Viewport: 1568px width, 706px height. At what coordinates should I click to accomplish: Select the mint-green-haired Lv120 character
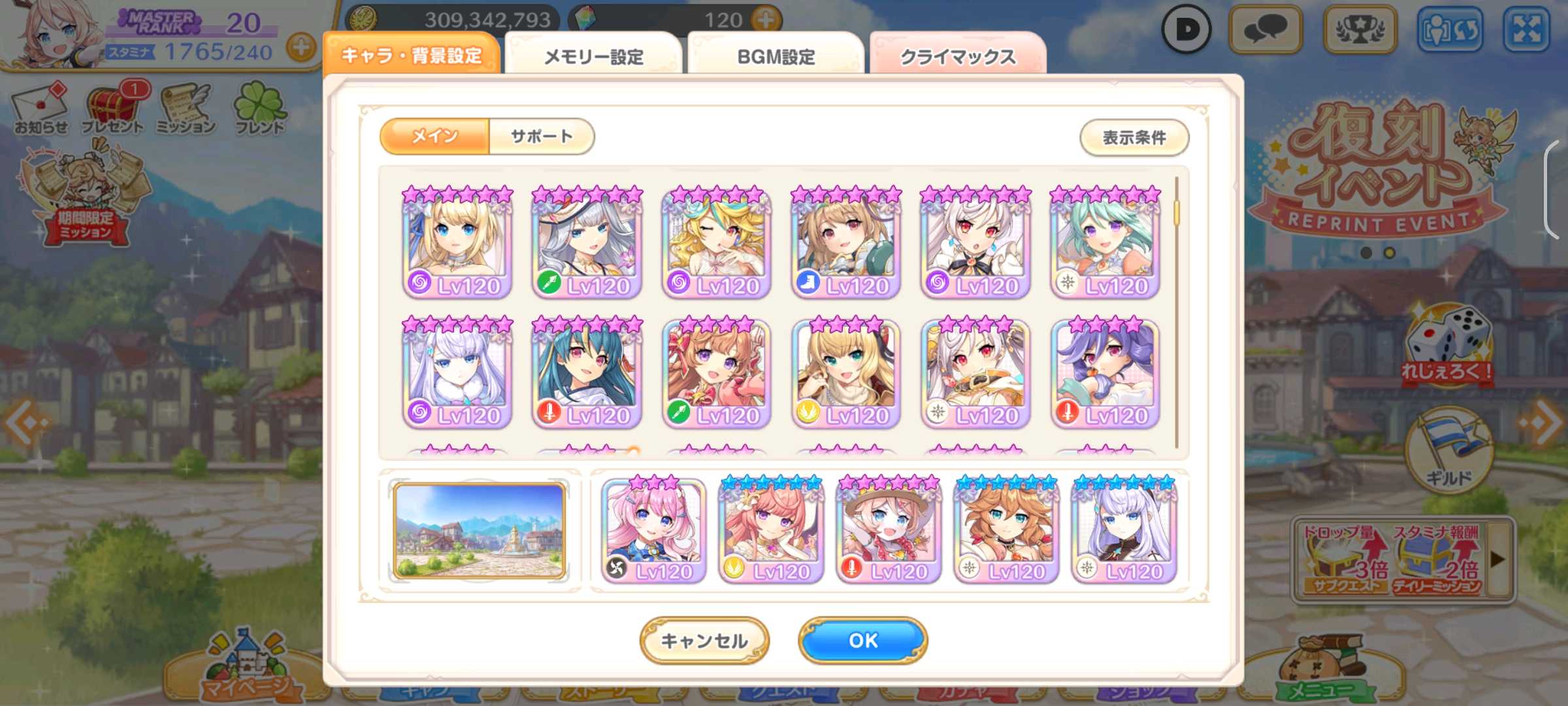click(x=1104, y=243)
